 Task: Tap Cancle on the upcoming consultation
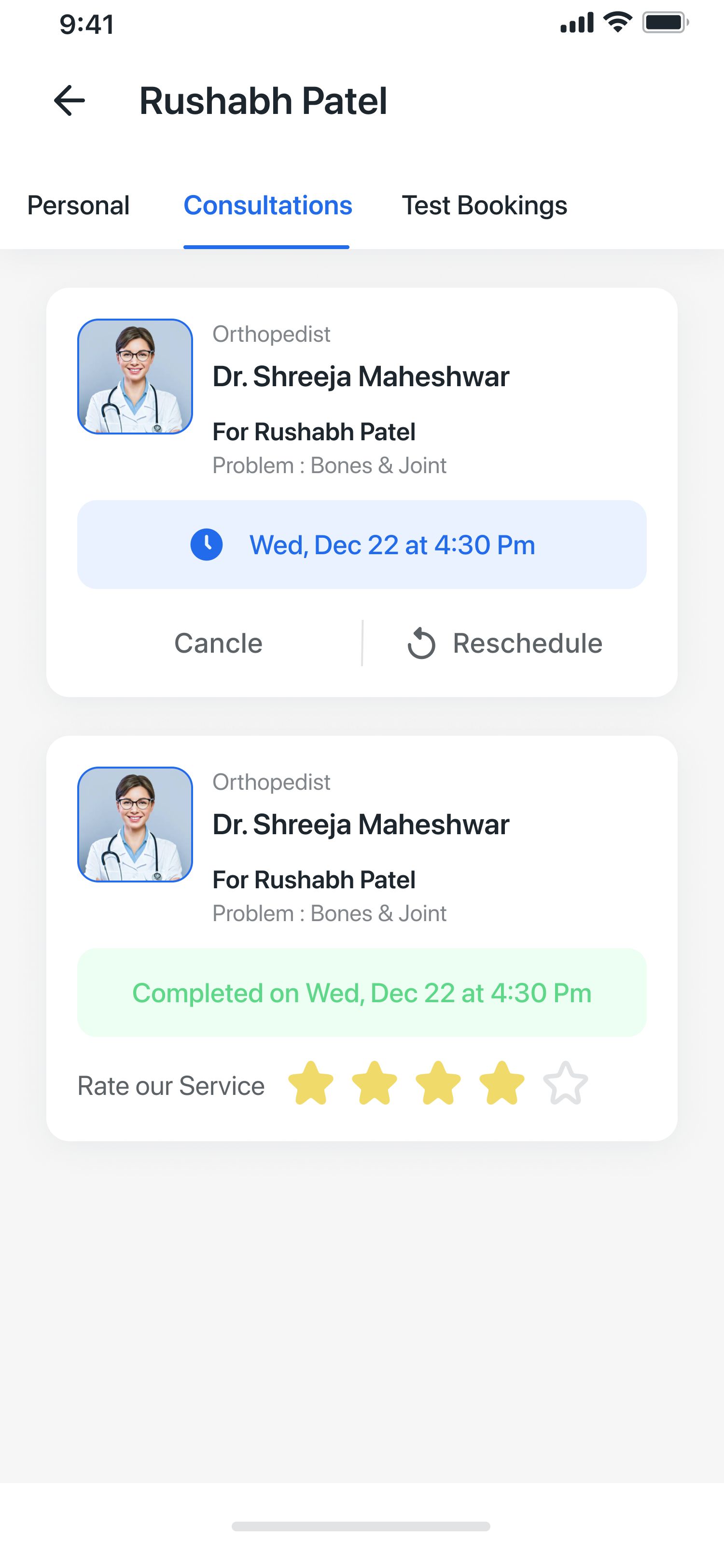[219, 644]
